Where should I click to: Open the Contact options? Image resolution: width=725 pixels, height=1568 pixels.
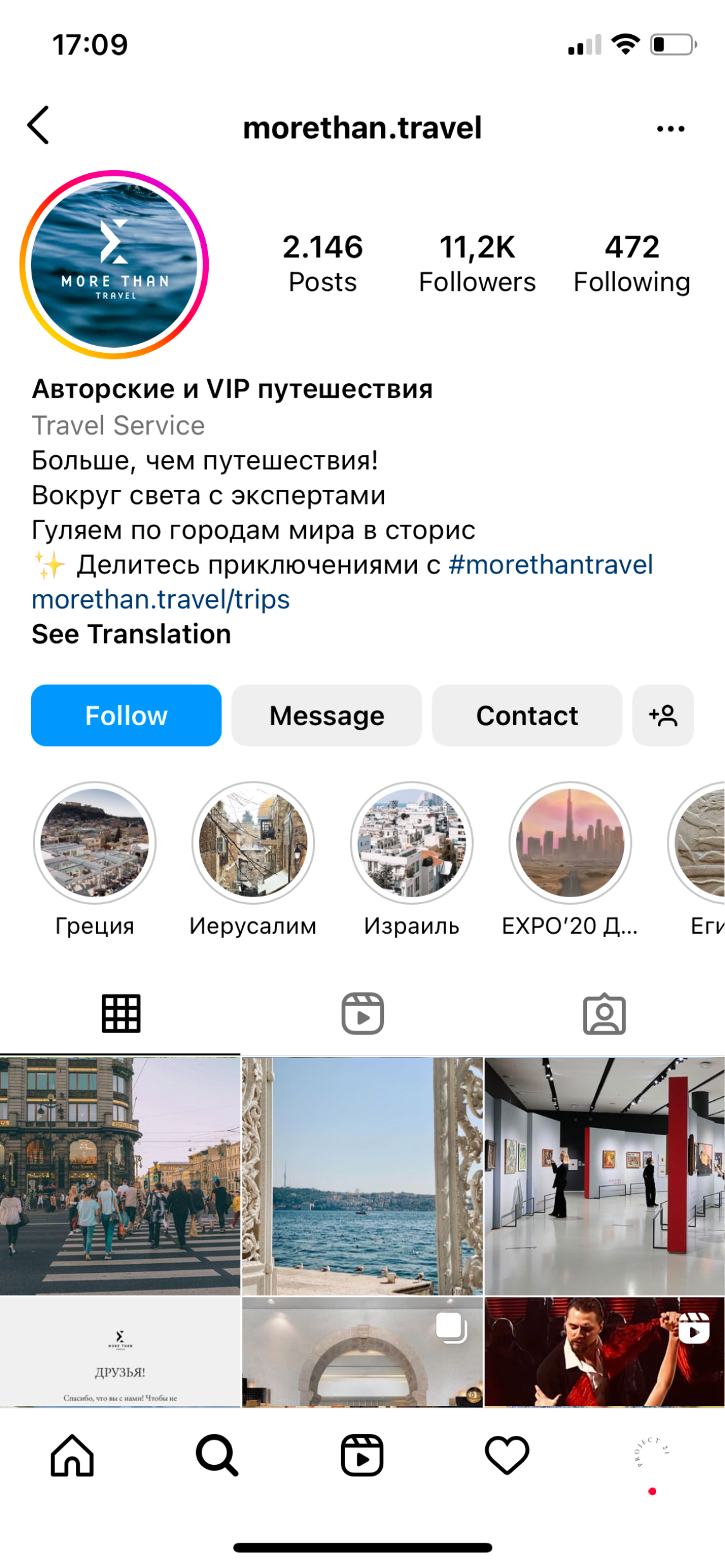[x=526, y=716]
